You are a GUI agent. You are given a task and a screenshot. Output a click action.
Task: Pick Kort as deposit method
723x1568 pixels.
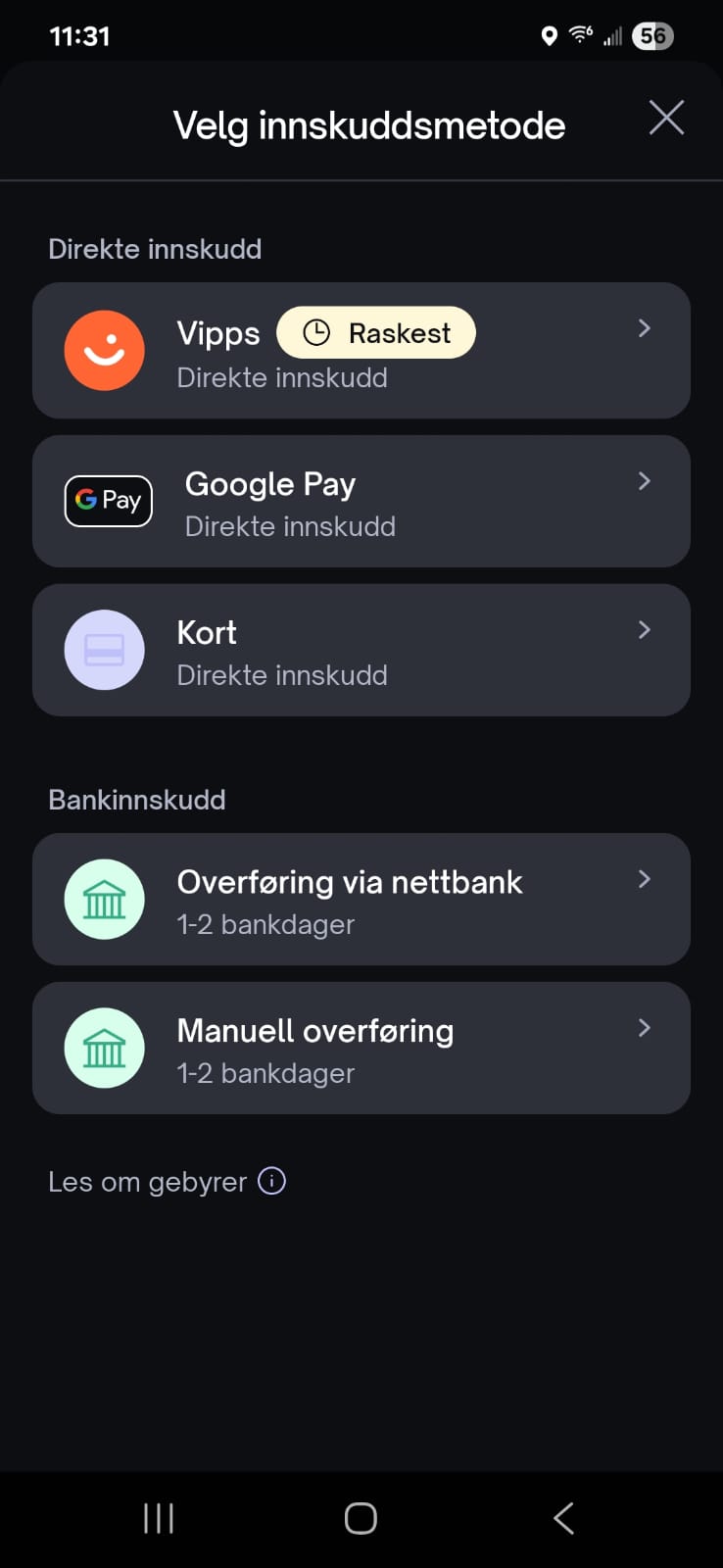coord(361,650)
